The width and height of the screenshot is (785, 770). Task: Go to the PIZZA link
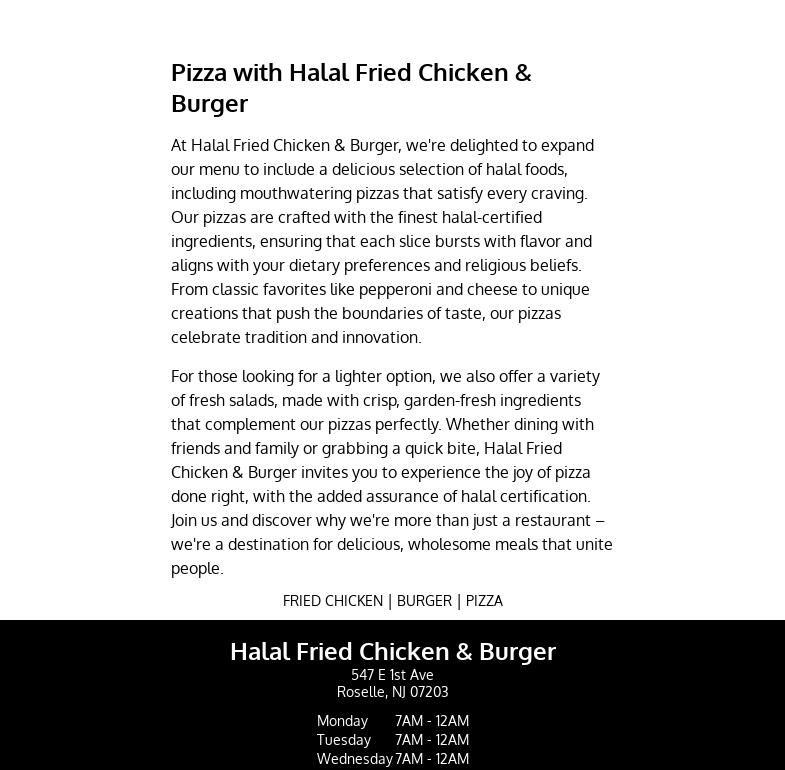(484, 601)
